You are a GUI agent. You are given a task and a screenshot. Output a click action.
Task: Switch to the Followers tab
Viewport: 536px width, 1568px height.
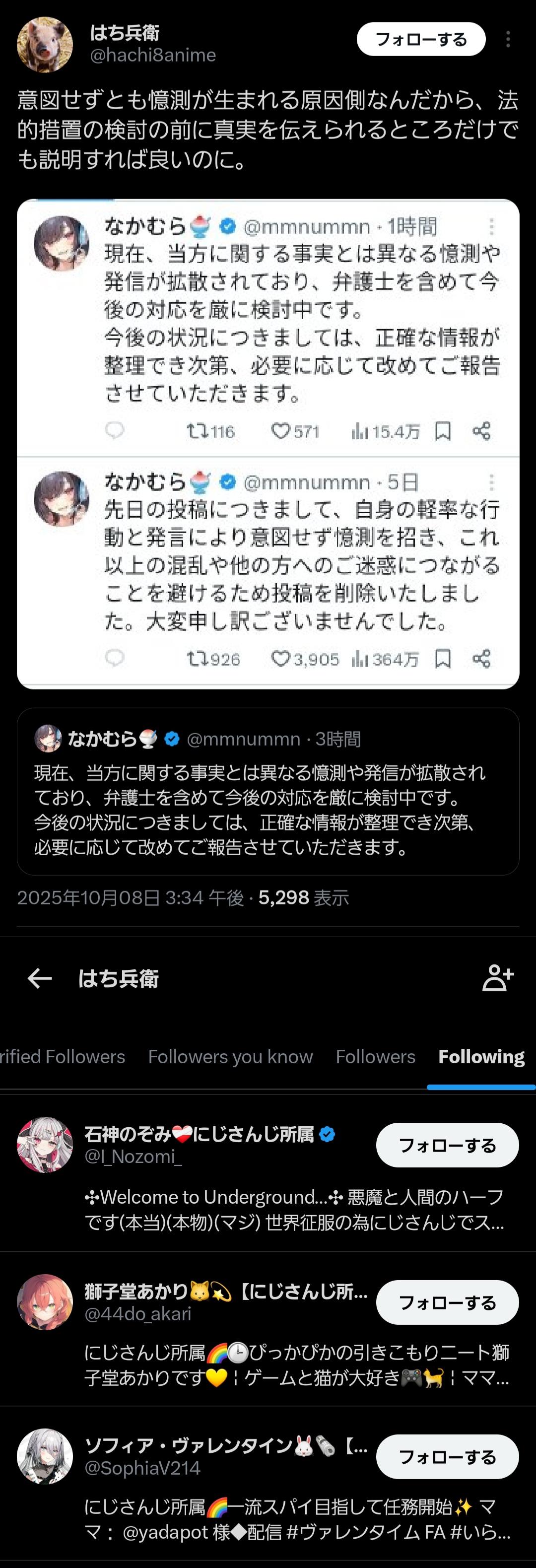pos(375,1057)
